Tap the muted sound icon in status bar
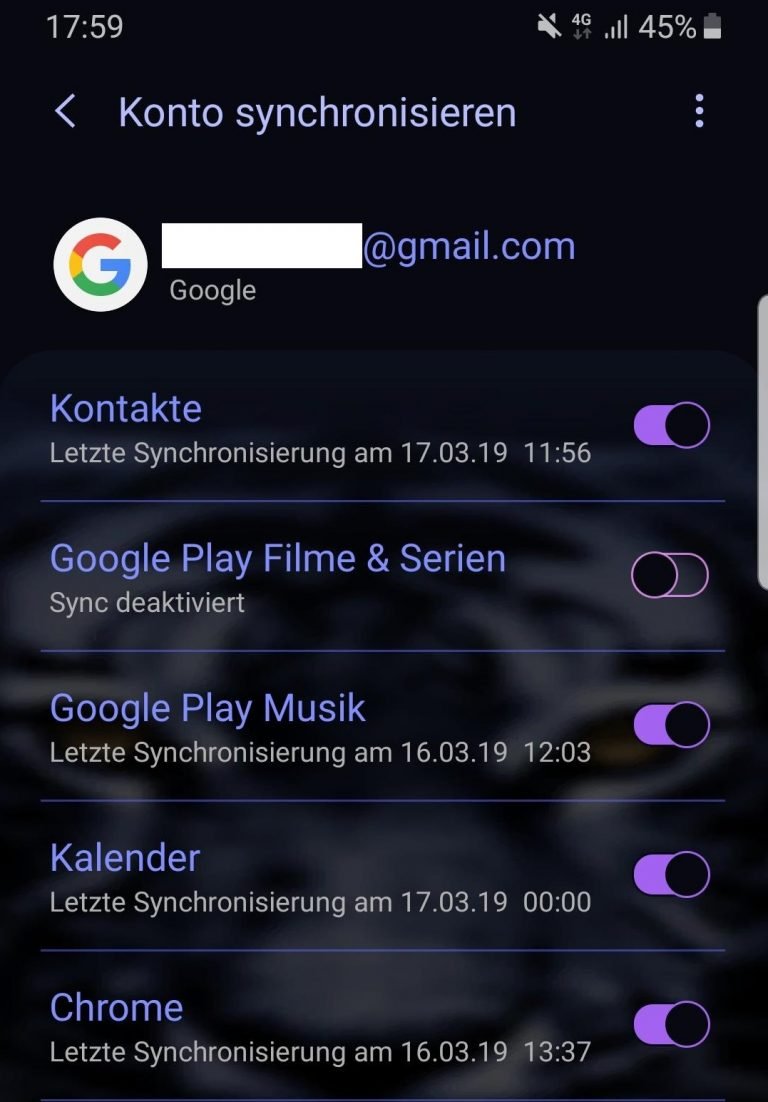Viewport: 768px width, 1102px height. tap(549, 26)
